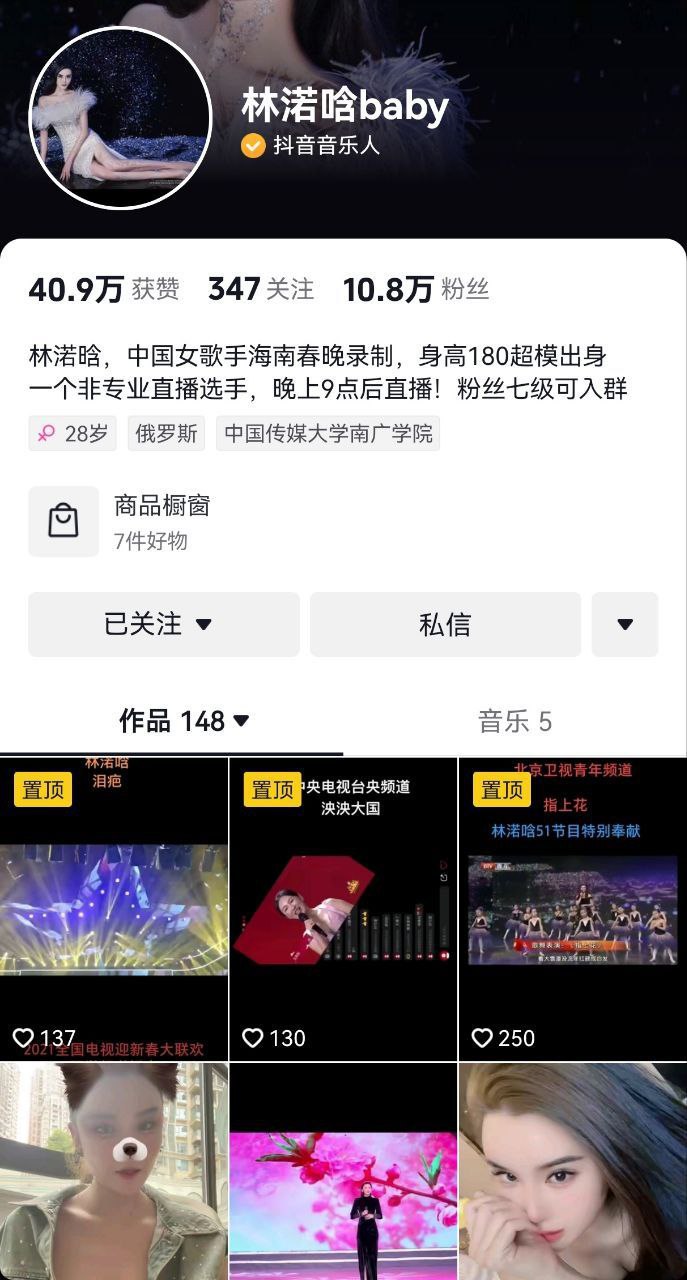Switch to the 音乐 5 tab
This screenshot has height=1280, width=687.
[515, 721]
